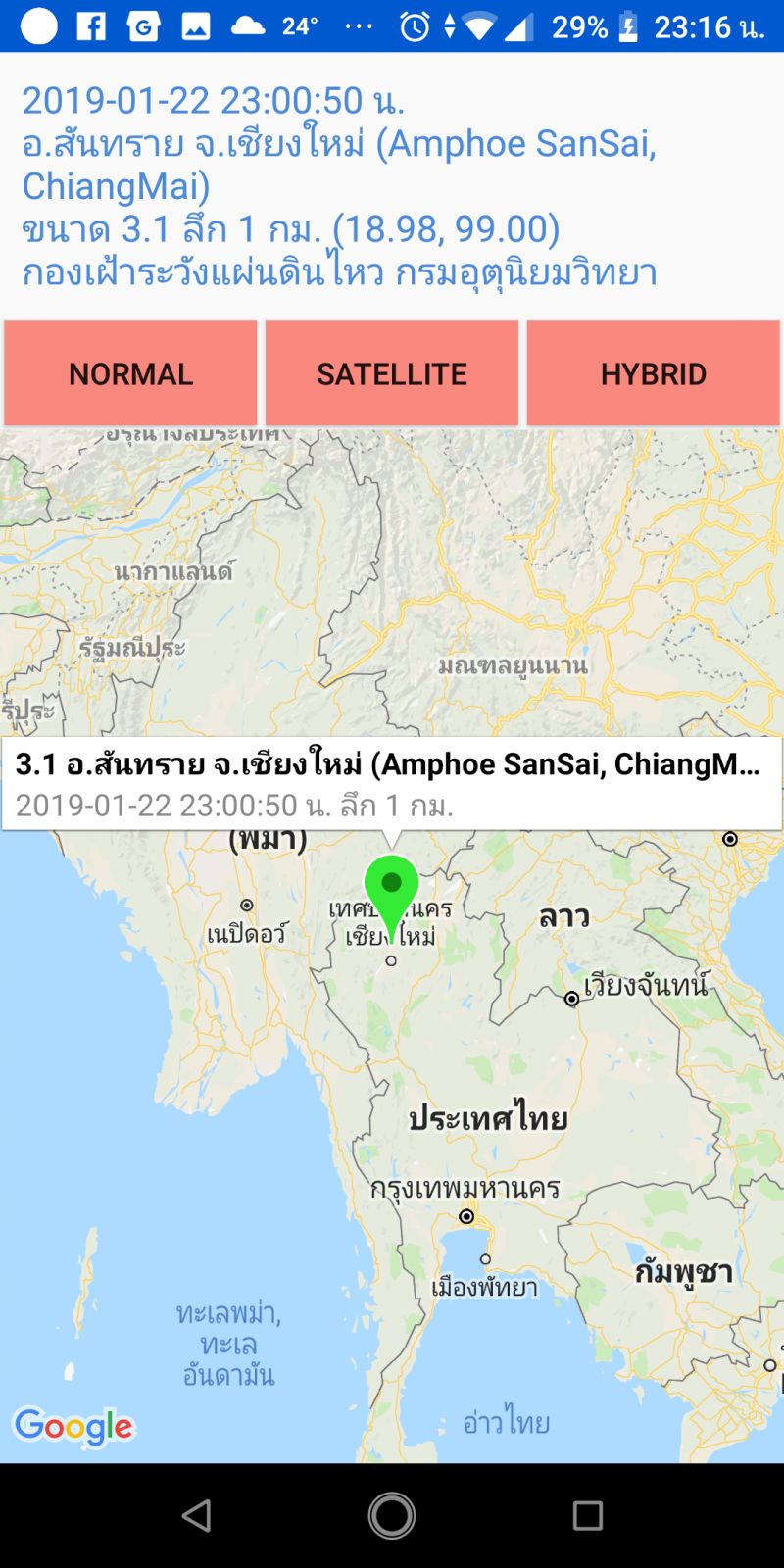Switch map to Normal view

[x=130, y=373]
